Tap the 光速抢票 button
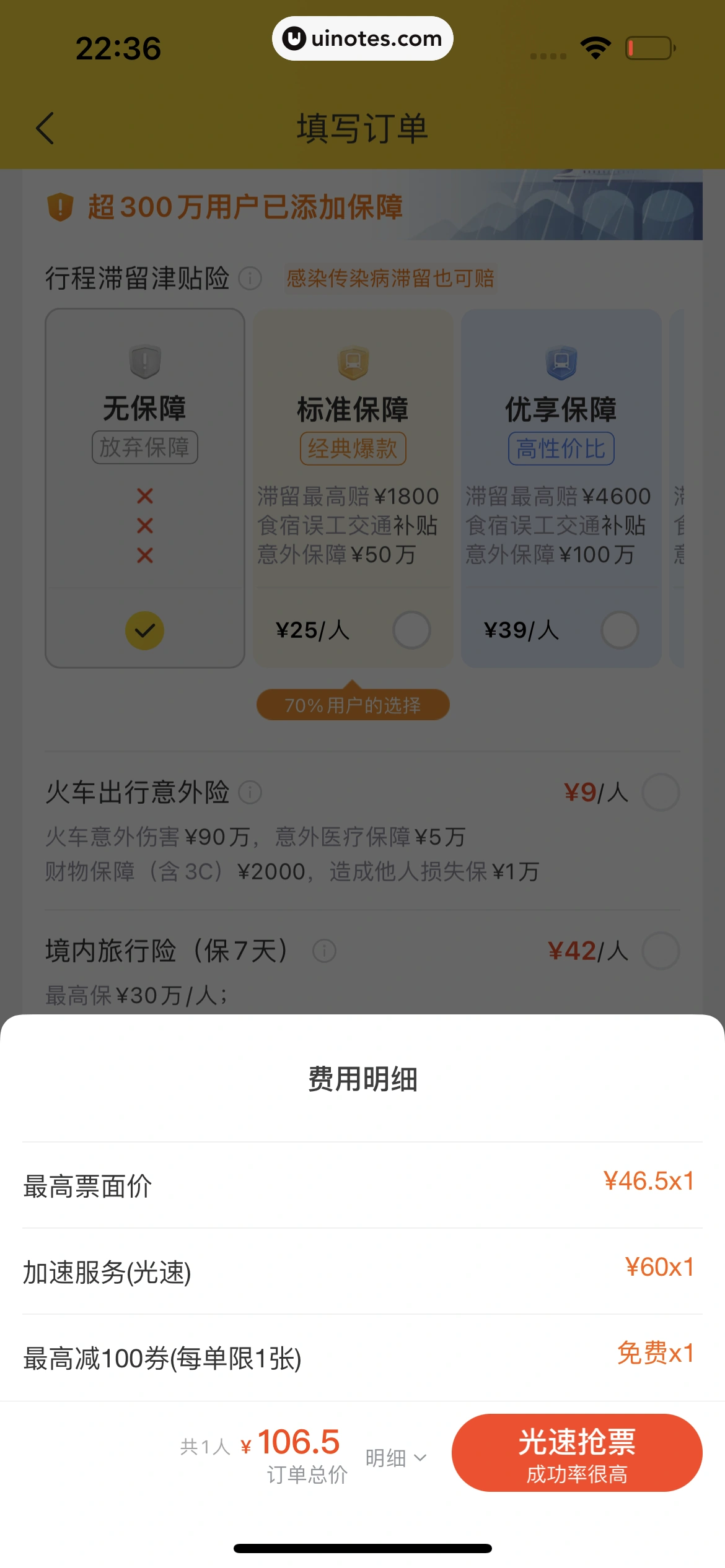The height and width of the screenshot is (1568, 725). 576,1452
